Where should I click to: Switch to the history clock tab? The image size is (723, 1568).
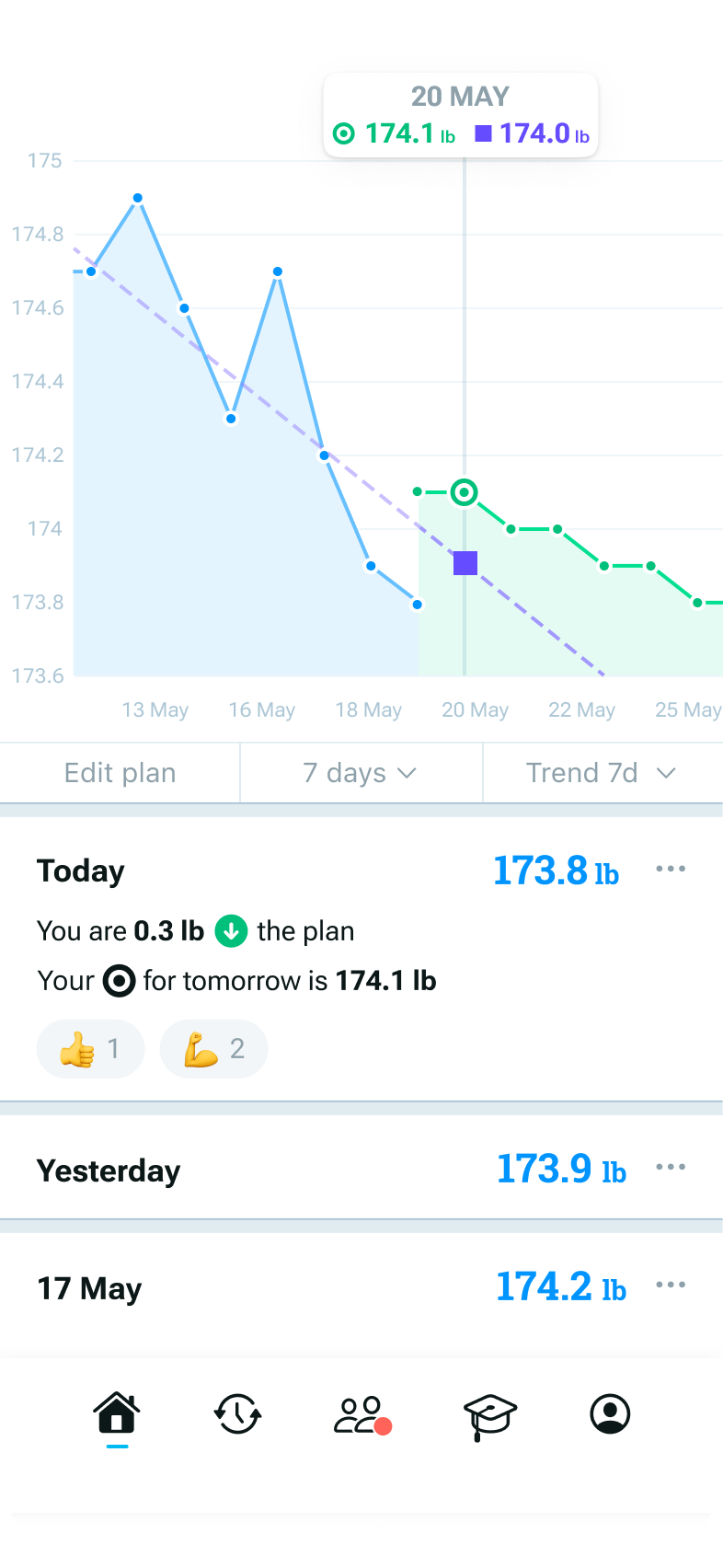tap(238, 1414)
